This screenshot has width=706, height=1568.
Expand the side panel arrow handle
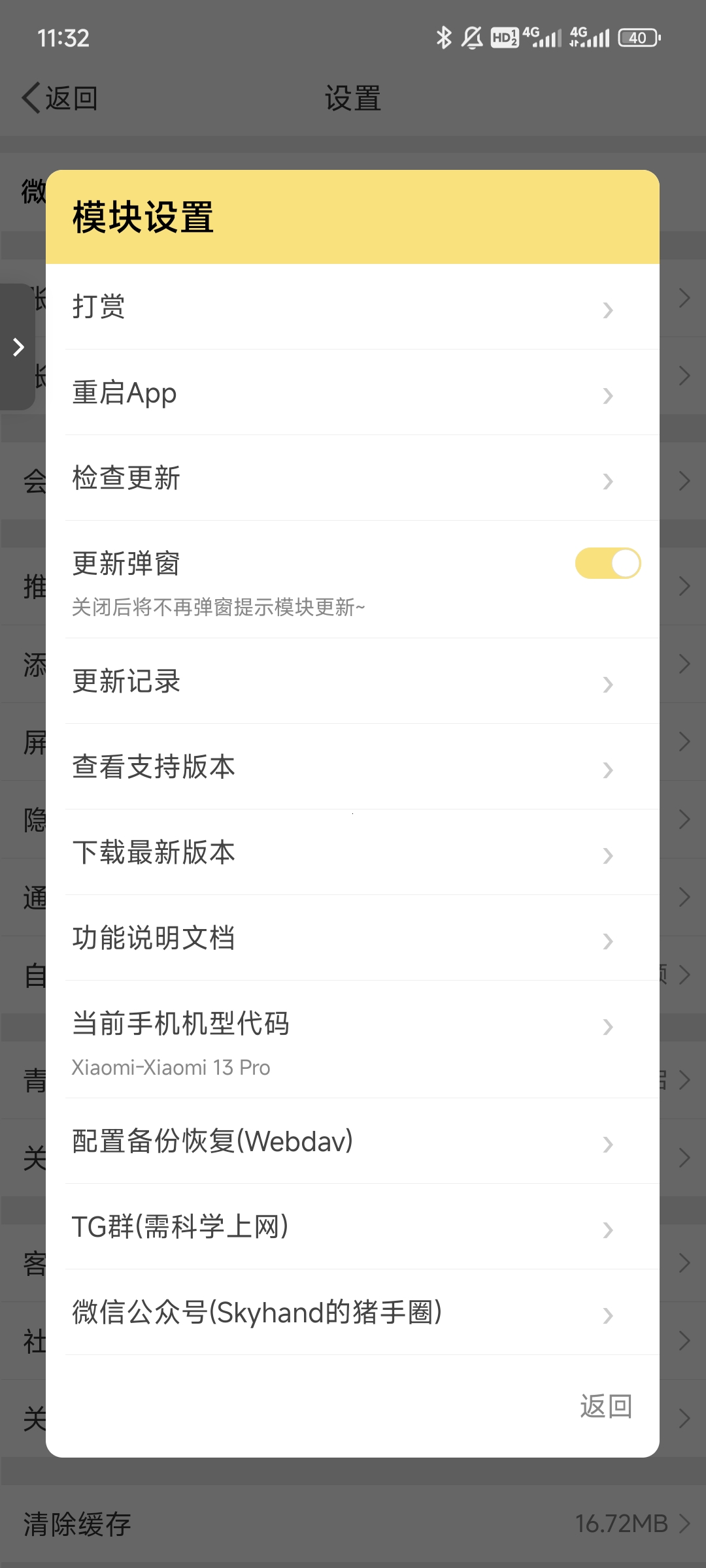pos(18,347)
